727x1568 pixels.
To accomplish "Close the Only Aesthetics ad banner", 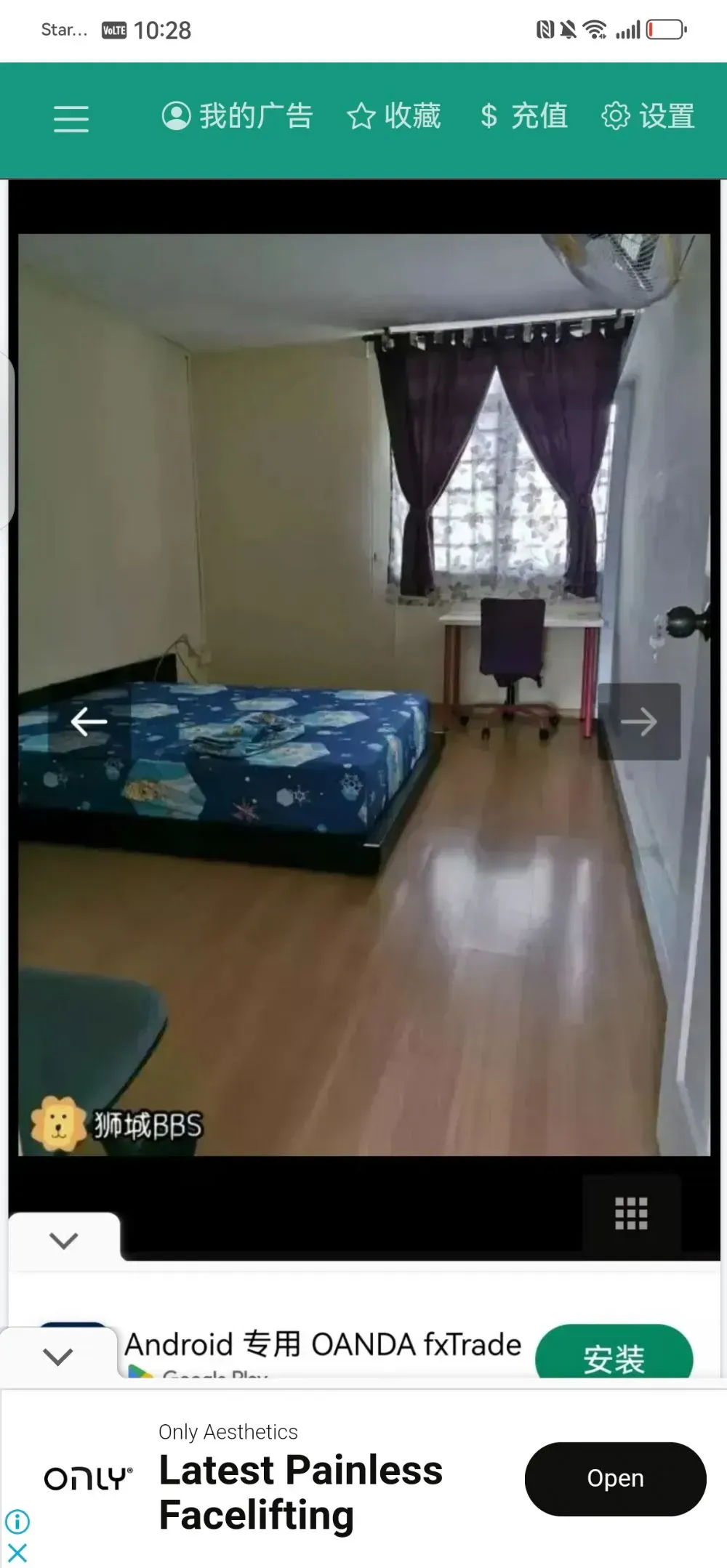I will pos(17,1553).
